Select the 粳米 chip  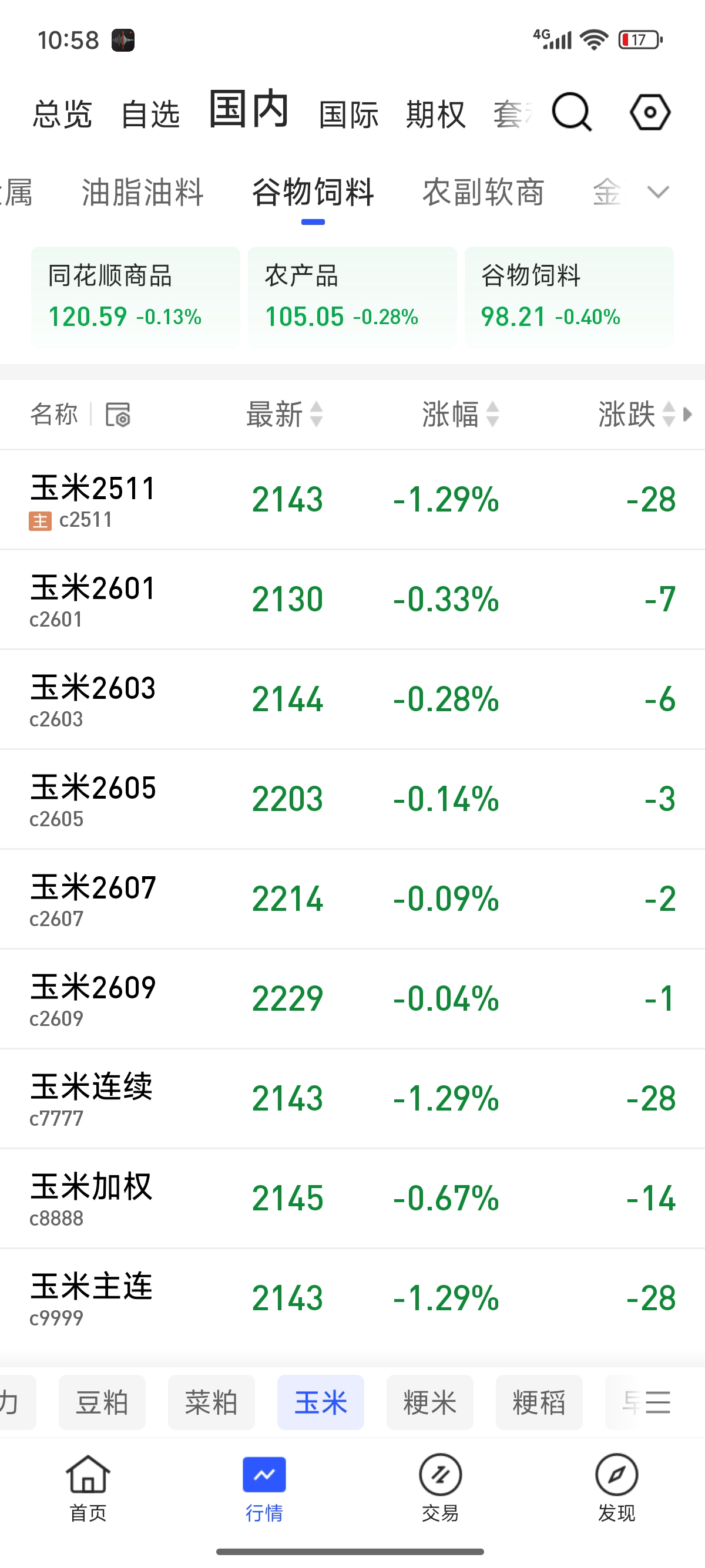tap(430, 1402)
